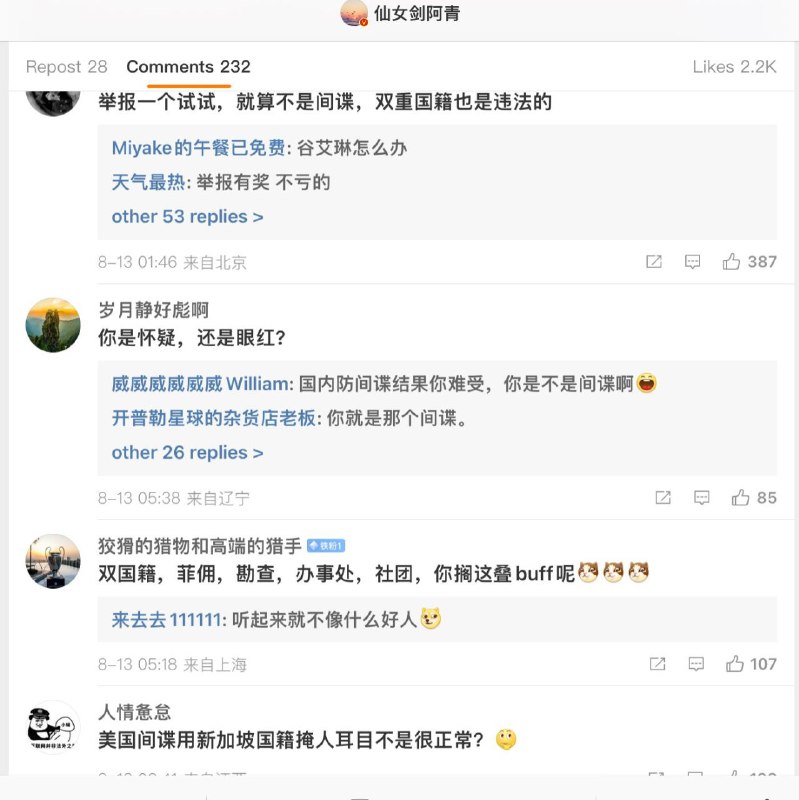
Task: Expand the other 26 replies thread
Action: click(186, 453)
